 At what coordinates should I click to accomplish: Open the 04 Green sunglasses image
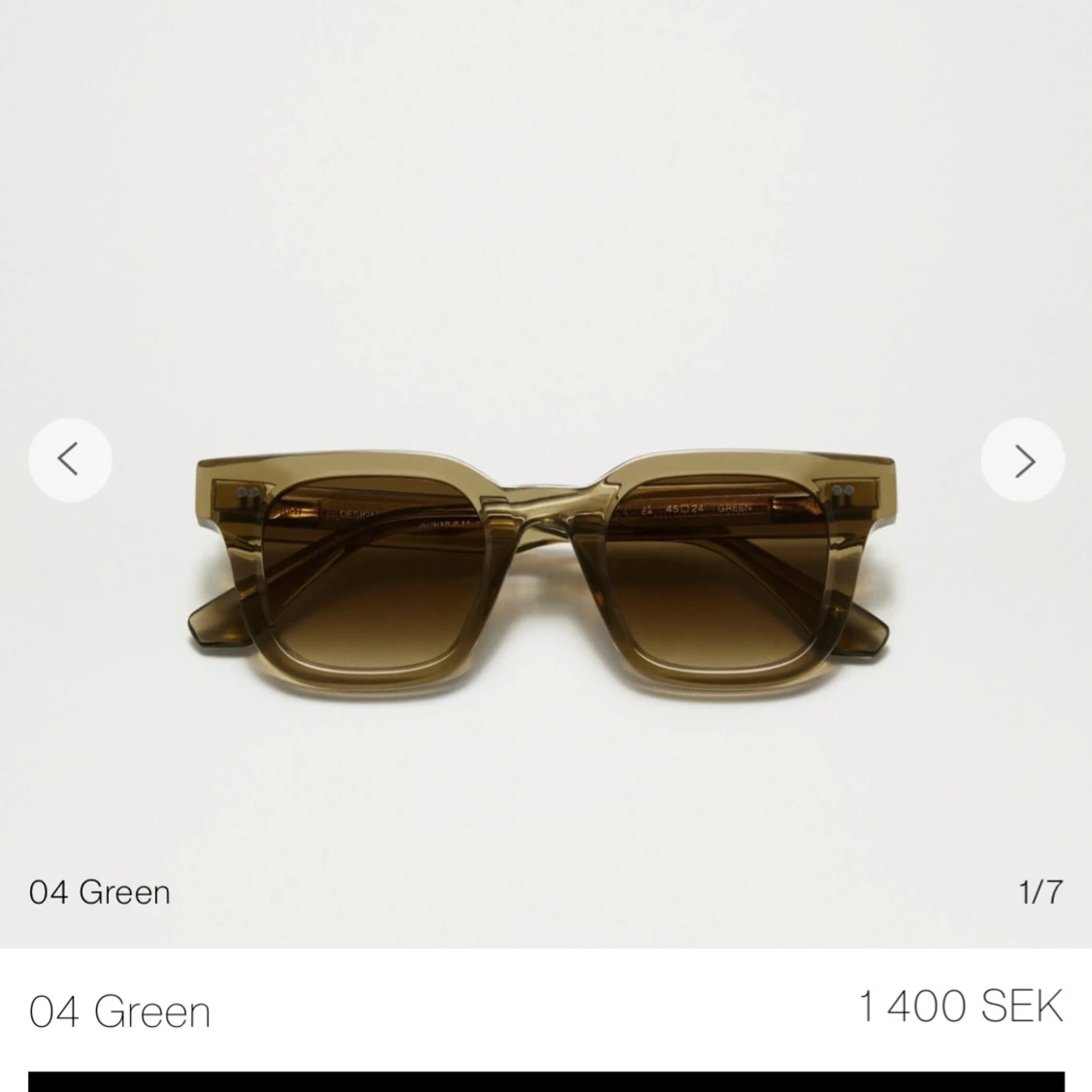click(544, 573)
